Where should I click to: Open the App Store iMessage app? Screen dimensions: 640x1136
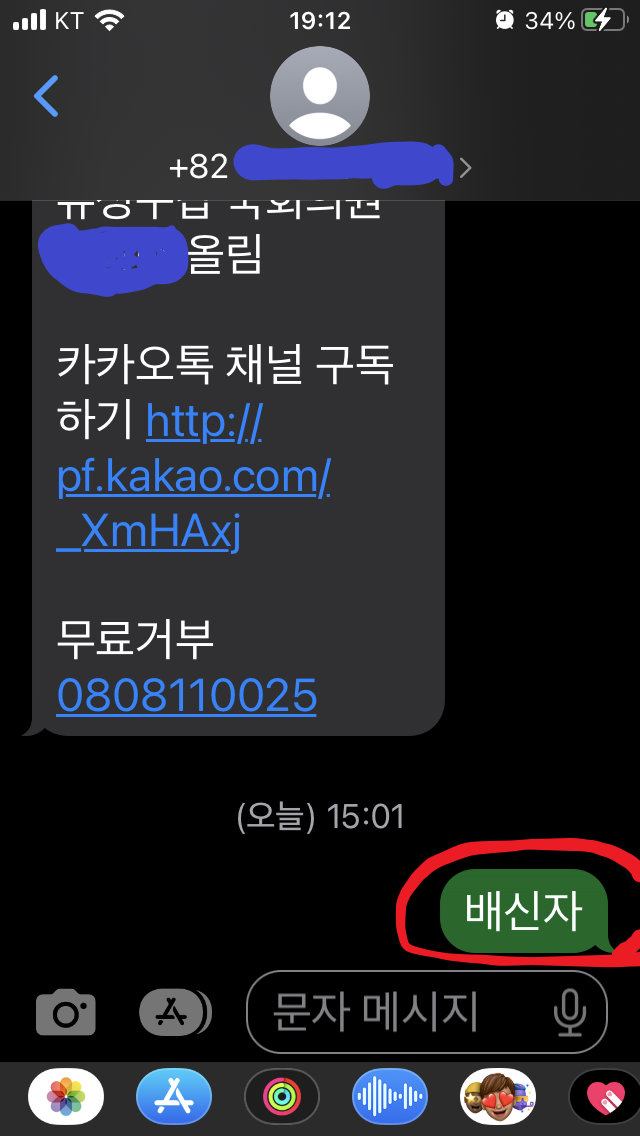coord(174,1097)
